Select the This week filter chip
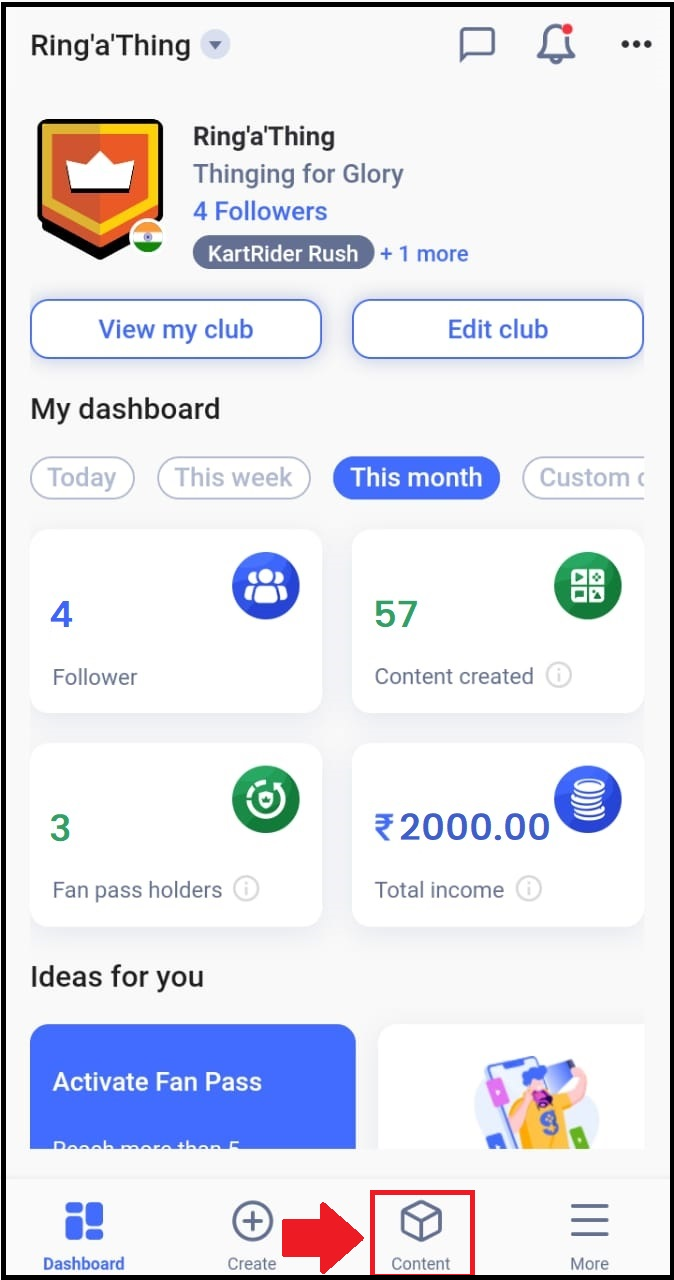This screenshot has height=1280, width=674. coord(234,477)
